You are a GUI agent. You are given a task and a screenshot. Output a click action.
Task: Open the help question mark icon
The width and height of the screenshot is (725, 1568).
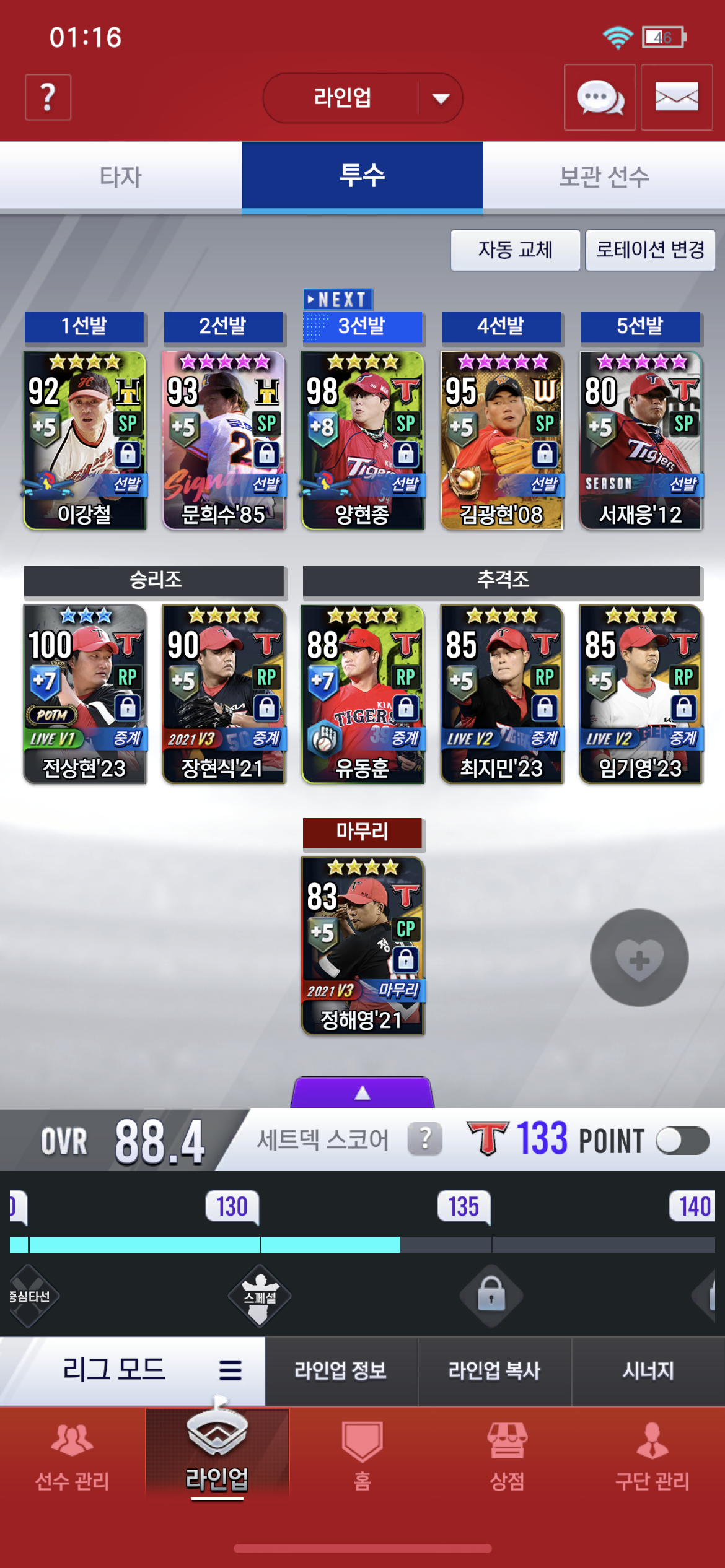[x=48, y=97]
